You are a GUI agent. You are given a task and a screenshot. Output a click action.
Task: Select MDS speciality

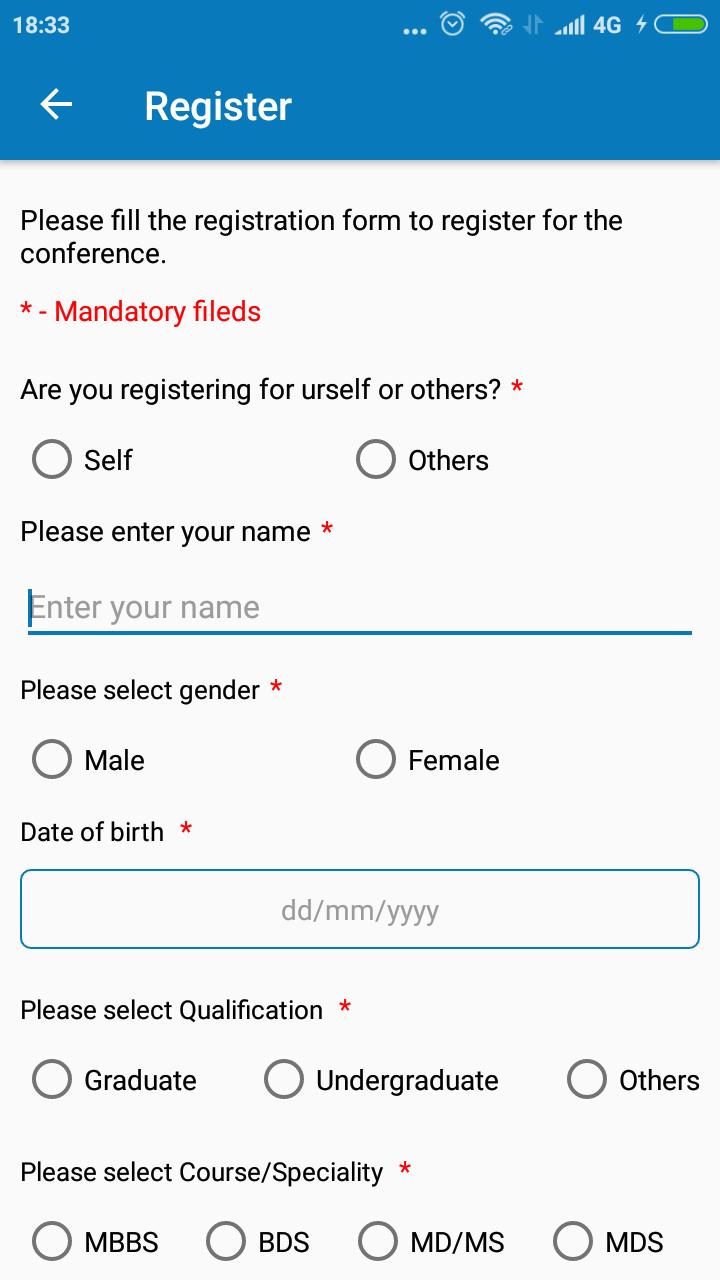pos(573,1242)
